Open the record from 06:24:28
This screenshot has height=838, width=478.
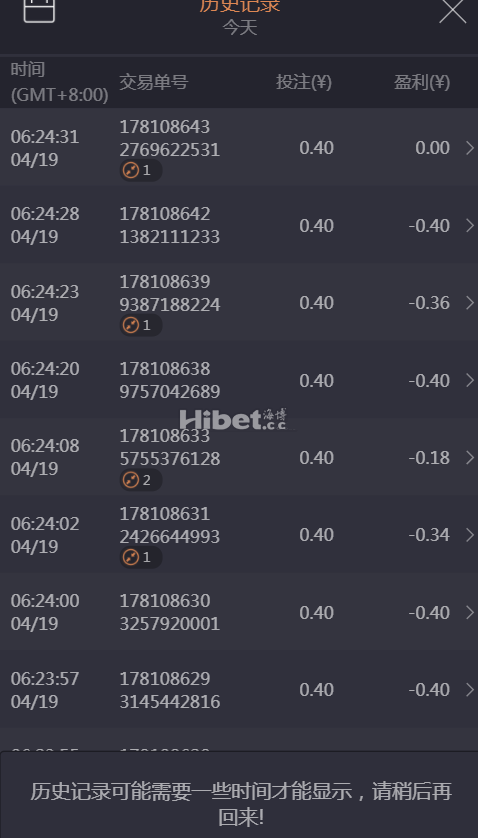click(x=239, y=224)
